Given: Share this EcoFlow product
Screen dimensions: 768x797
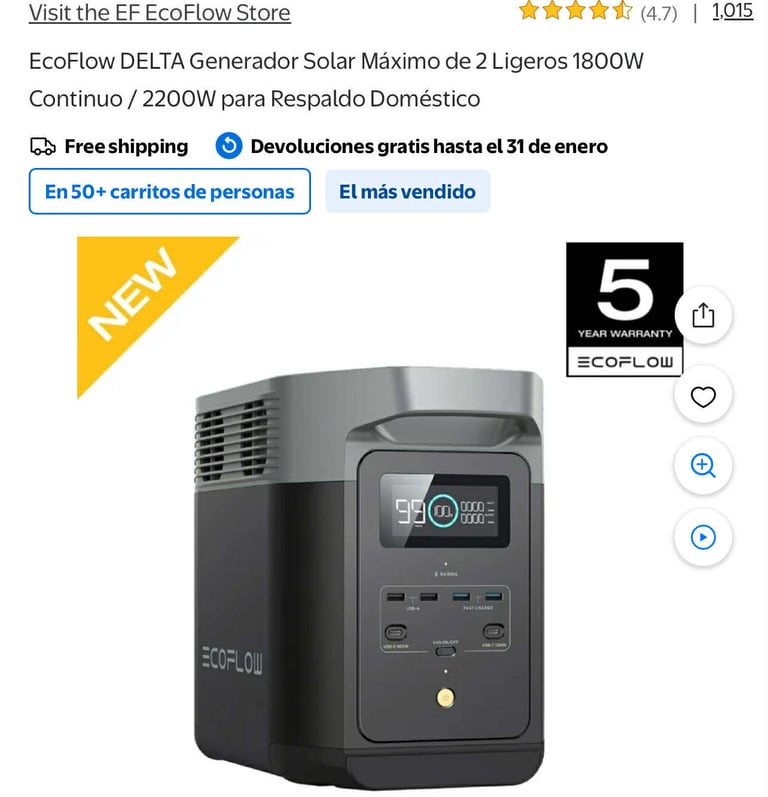Looking at the screenshot, I should [x=703, y=316].
